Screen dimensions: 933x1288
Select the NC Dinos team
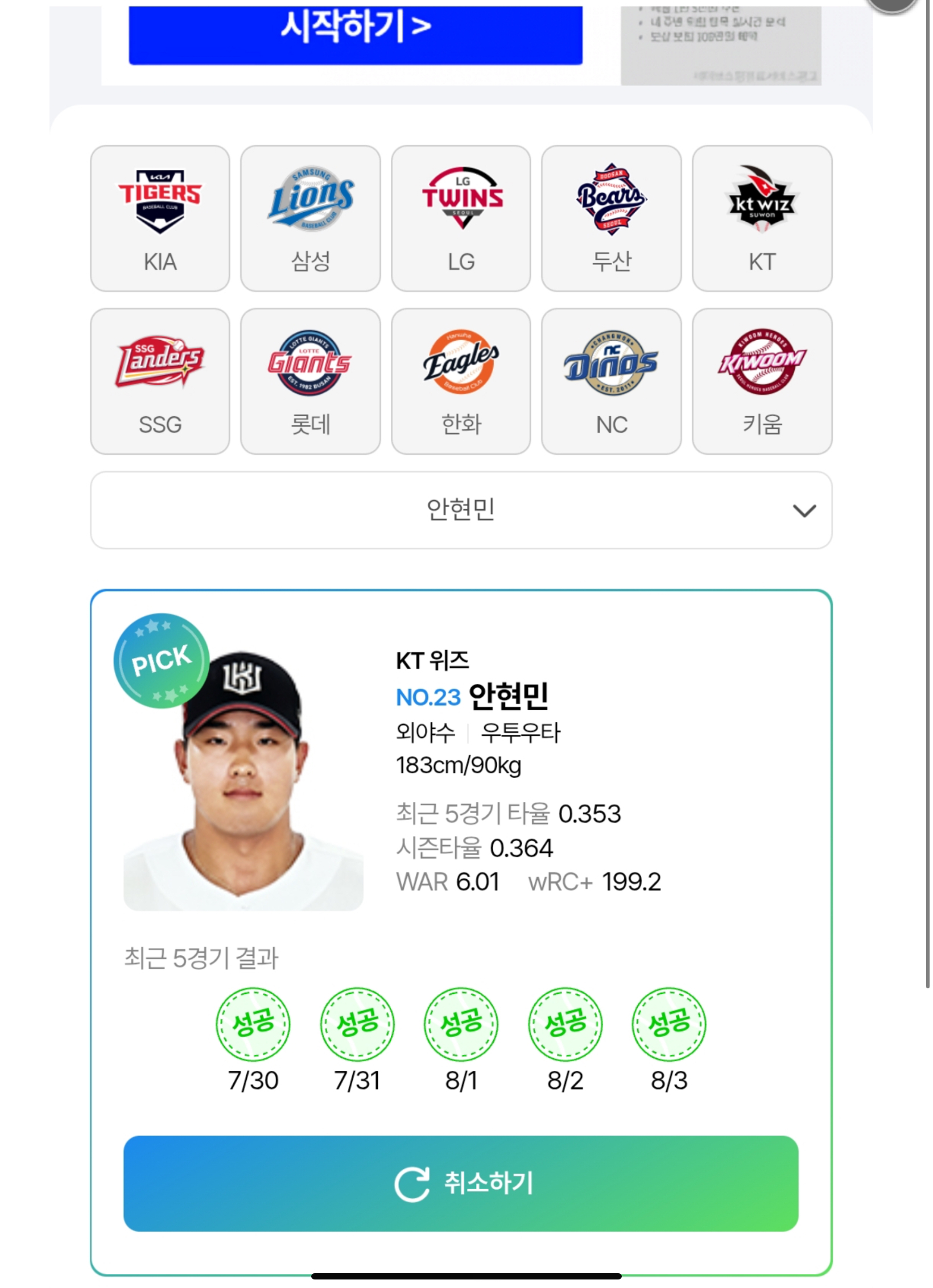click(611, 381)
